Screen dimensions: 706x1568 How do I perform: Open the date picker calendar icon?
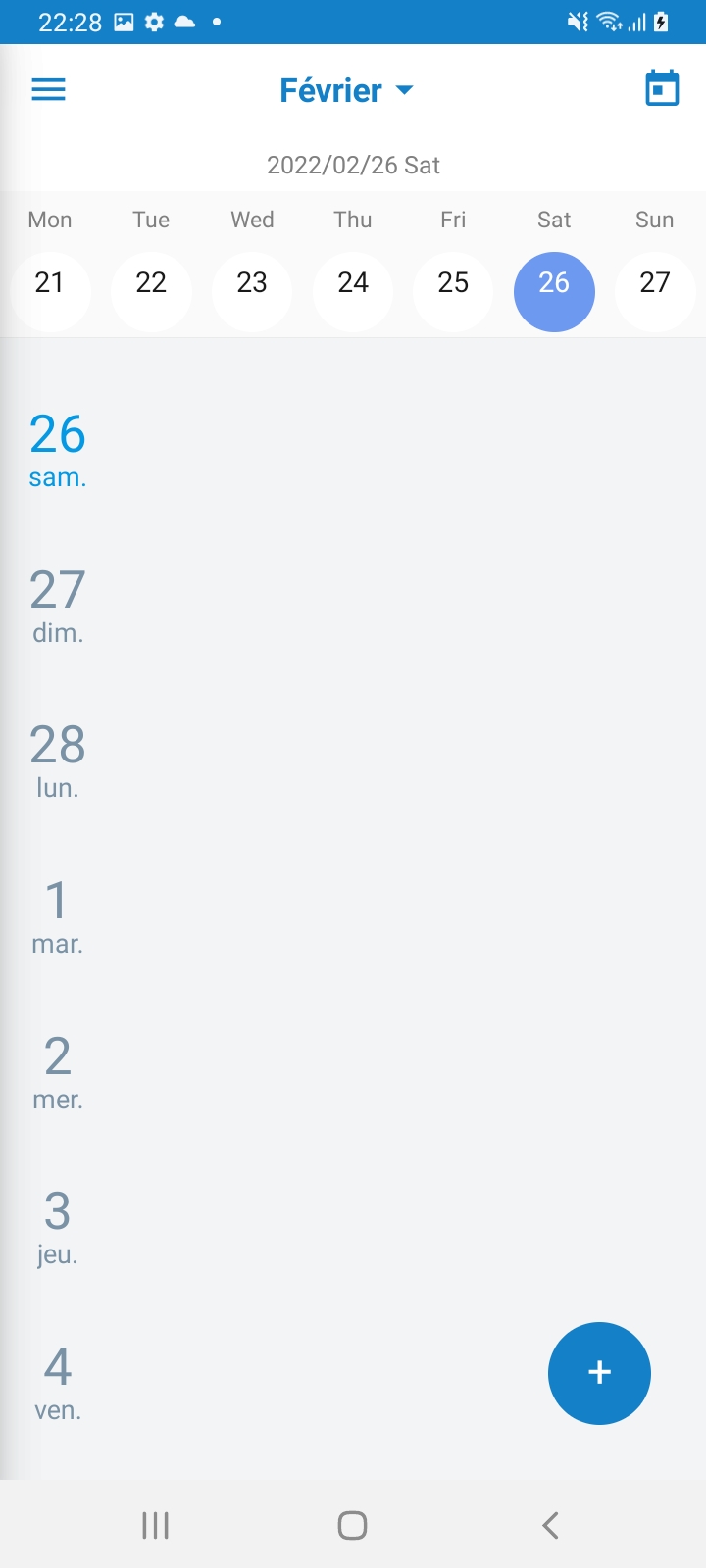pyautogui.click(x=662, y=87)
